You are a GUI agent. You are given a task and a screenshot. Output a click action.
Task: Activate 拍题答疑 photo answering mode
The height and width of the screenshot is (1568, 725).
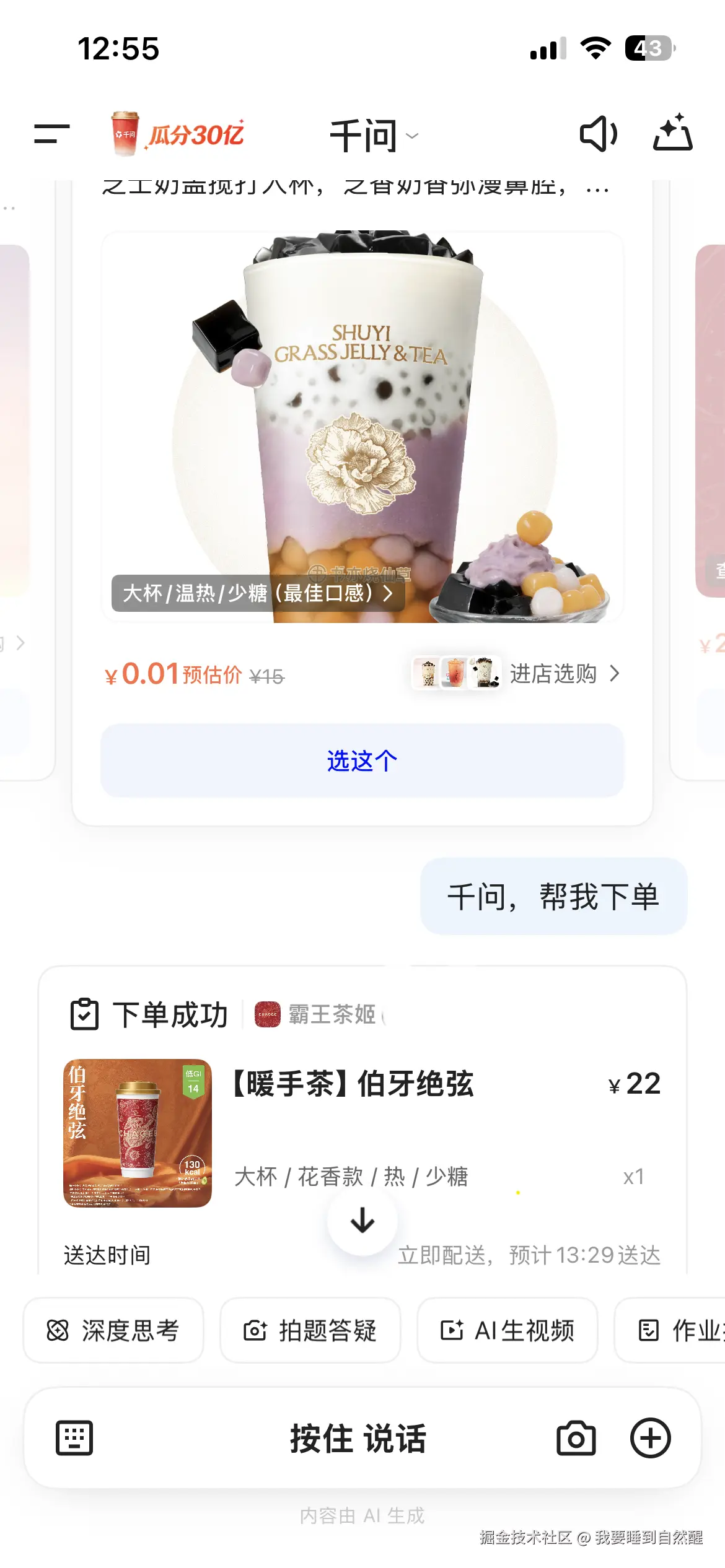point(311,1331)
